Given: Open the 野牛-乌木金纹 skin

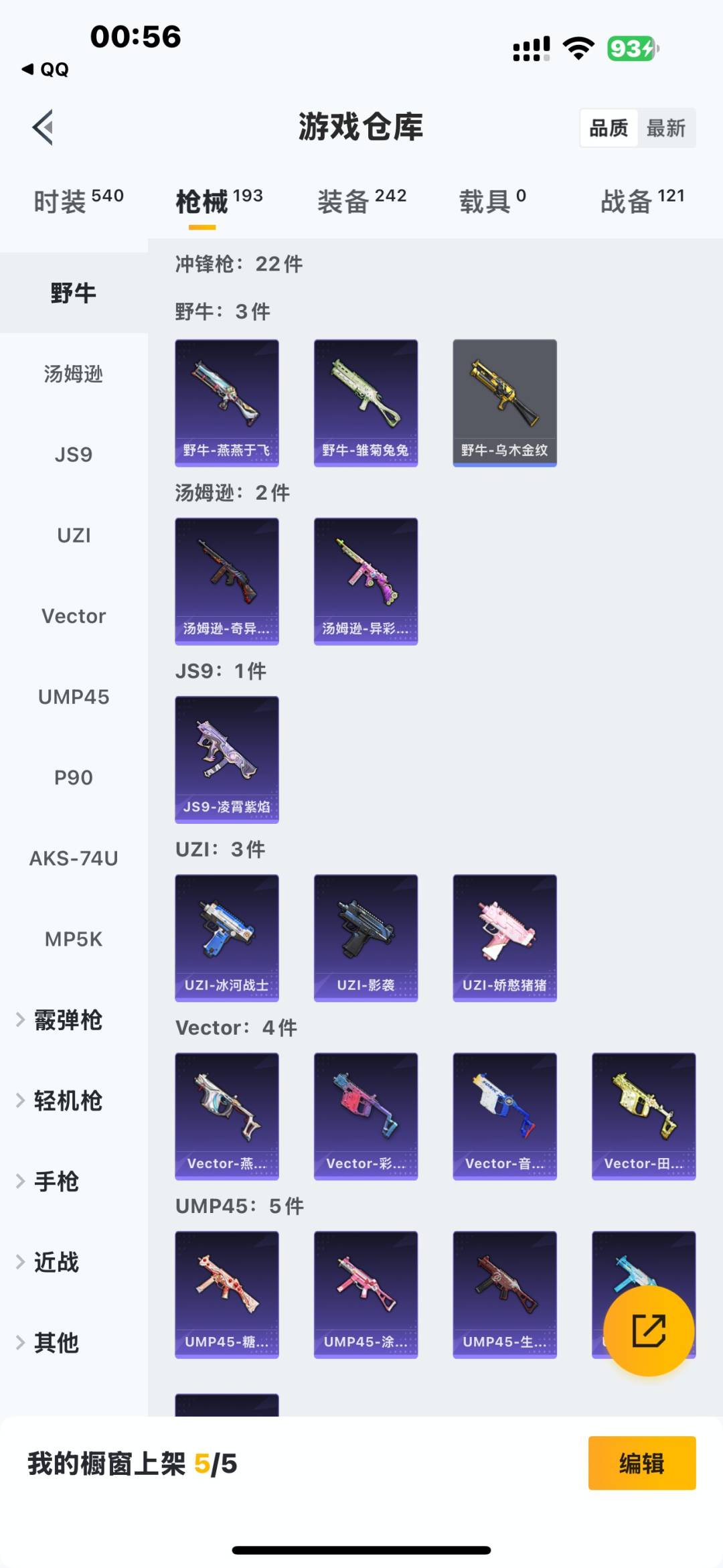Looking at the screenshot, I should [x=505, y=403].
